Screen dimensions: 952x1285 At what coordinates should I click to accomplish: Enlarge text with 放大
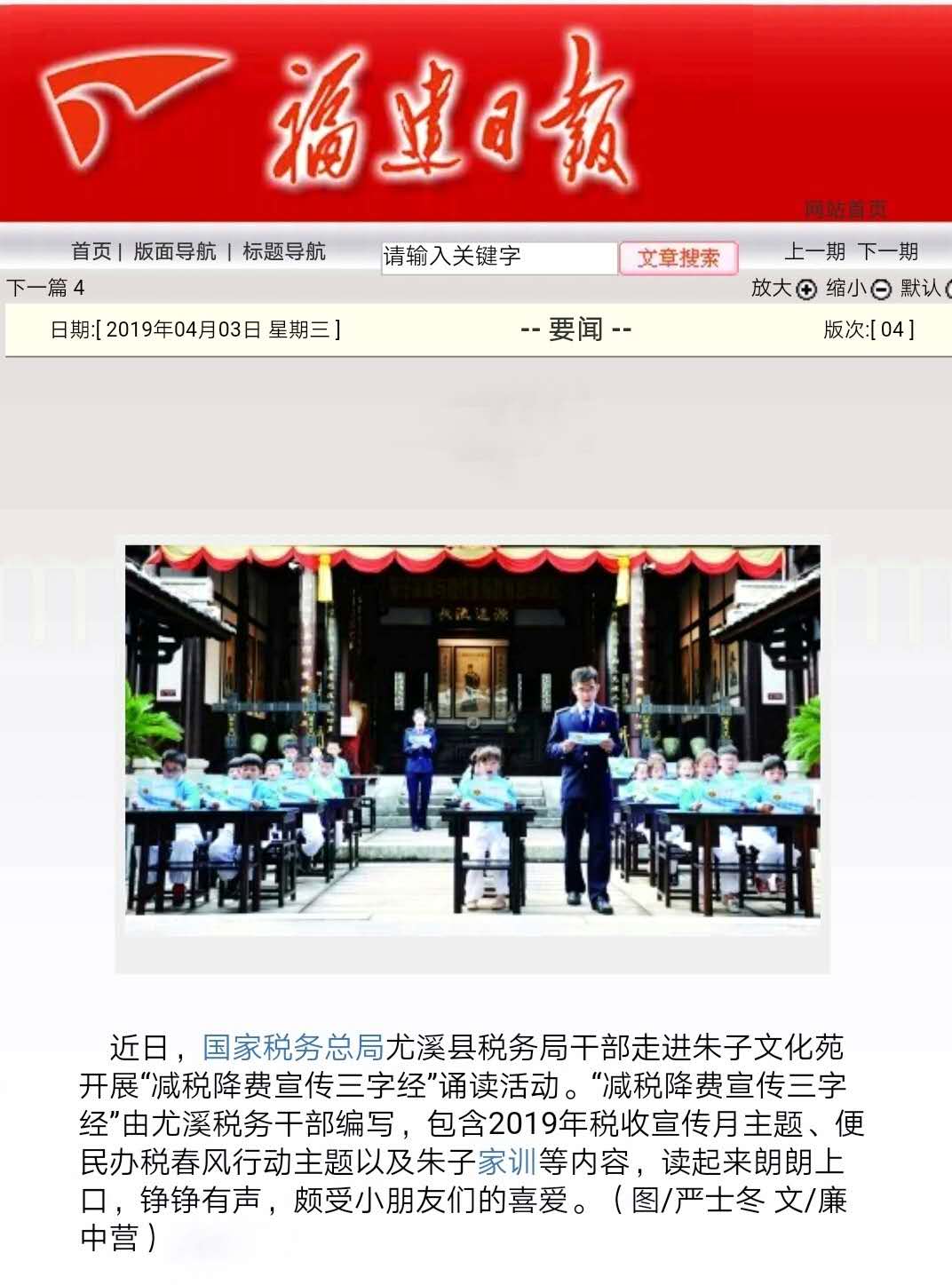[783, 288]
